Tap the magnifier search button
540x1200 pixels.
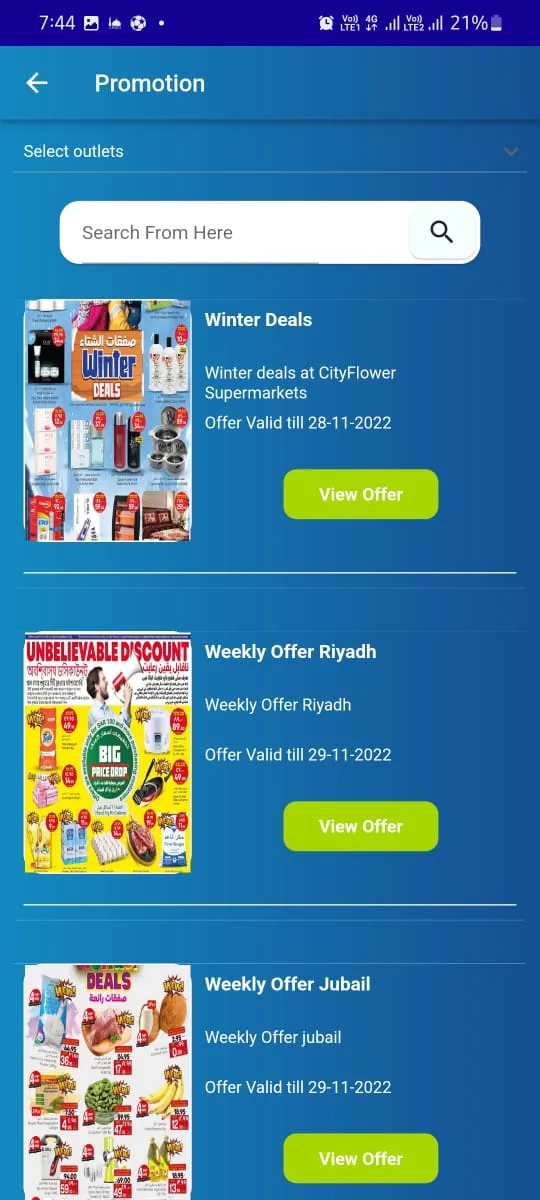pos(442,232)
